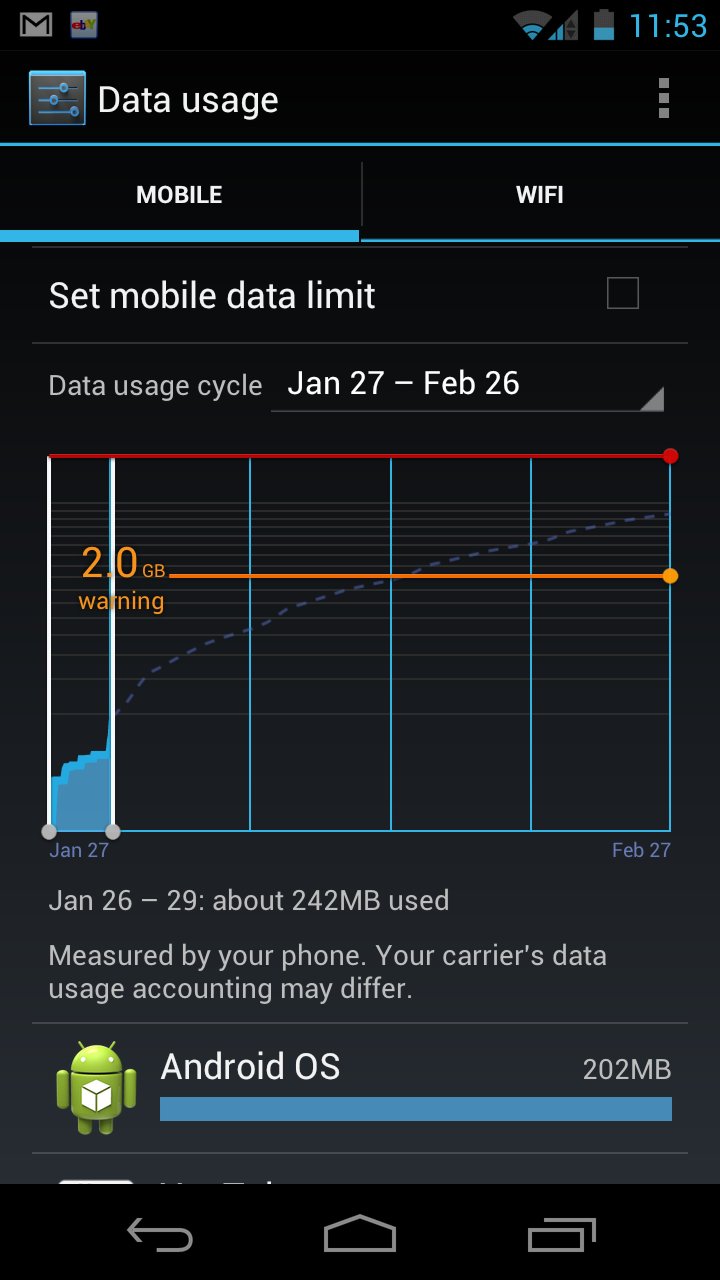720x1280 pixels.
Task: Tap the red data limit handle
Action: (x=670, y=456)
